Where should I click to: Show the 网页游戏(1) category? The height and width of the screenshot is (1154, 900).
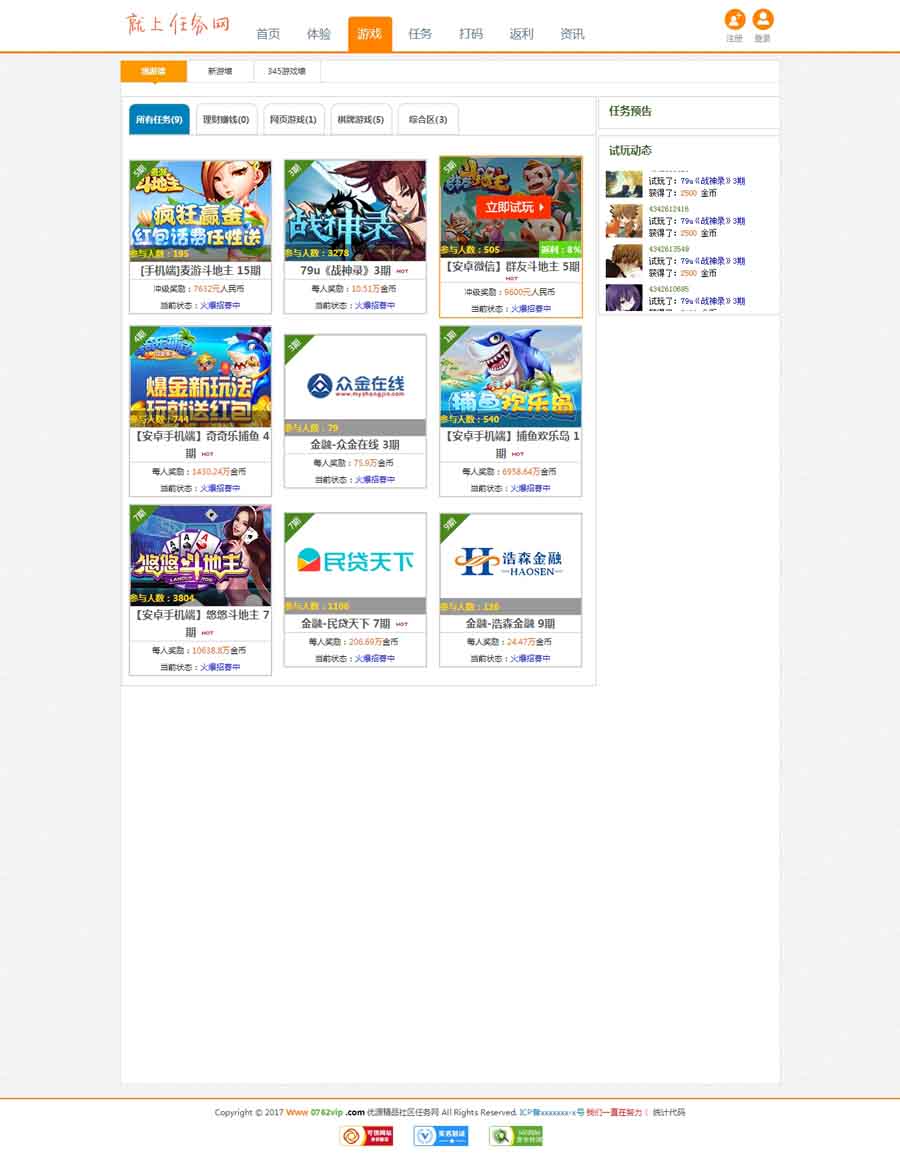click(293, 120)
